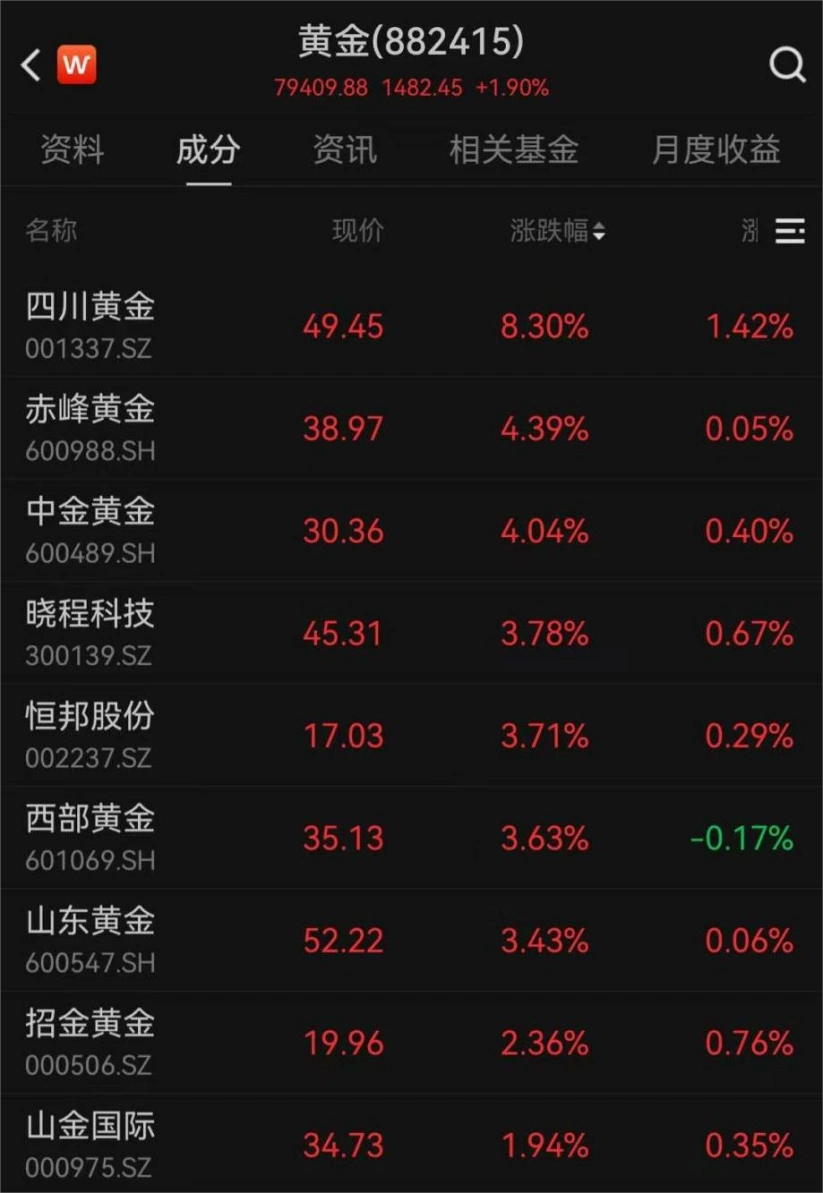Open column settings via the hamburger icon
Image resolution: width=823 pixels, height=1193 pixels.
(x=791, y=231)
